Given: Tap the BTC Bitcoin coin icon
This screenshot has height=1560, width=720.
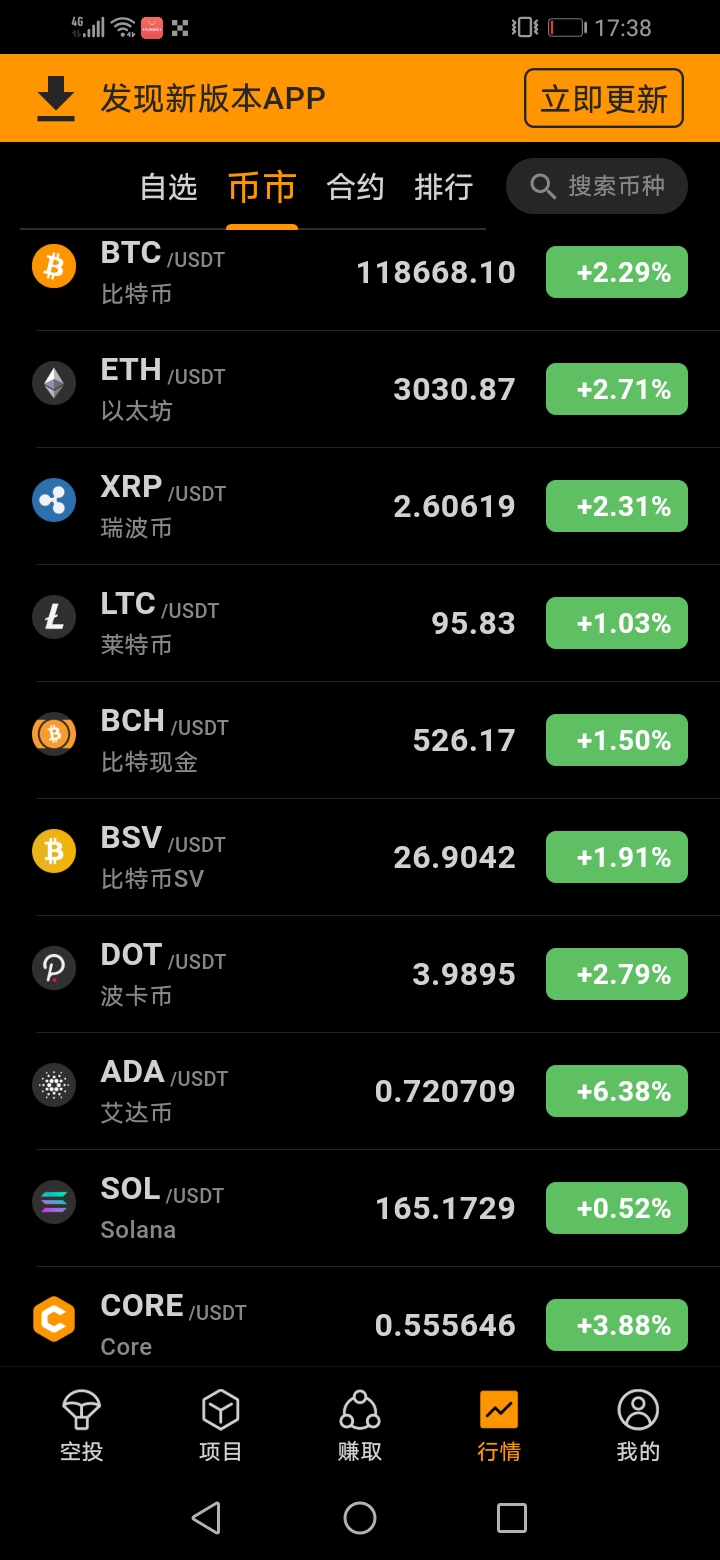Looking at the screenshot, I should (x=54, y=266).
